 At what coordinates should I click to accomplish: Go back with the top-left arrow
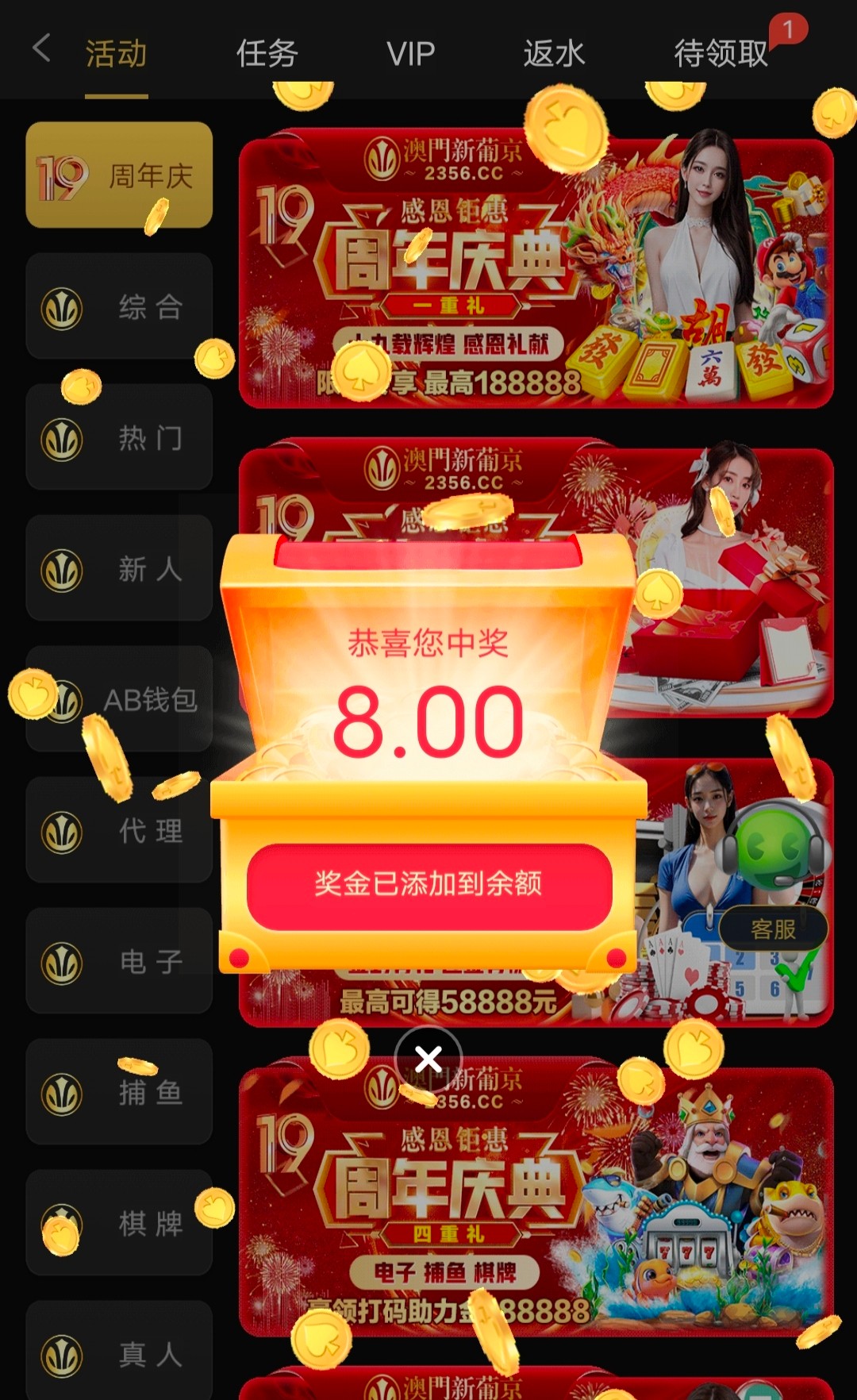tap(42, 49)
